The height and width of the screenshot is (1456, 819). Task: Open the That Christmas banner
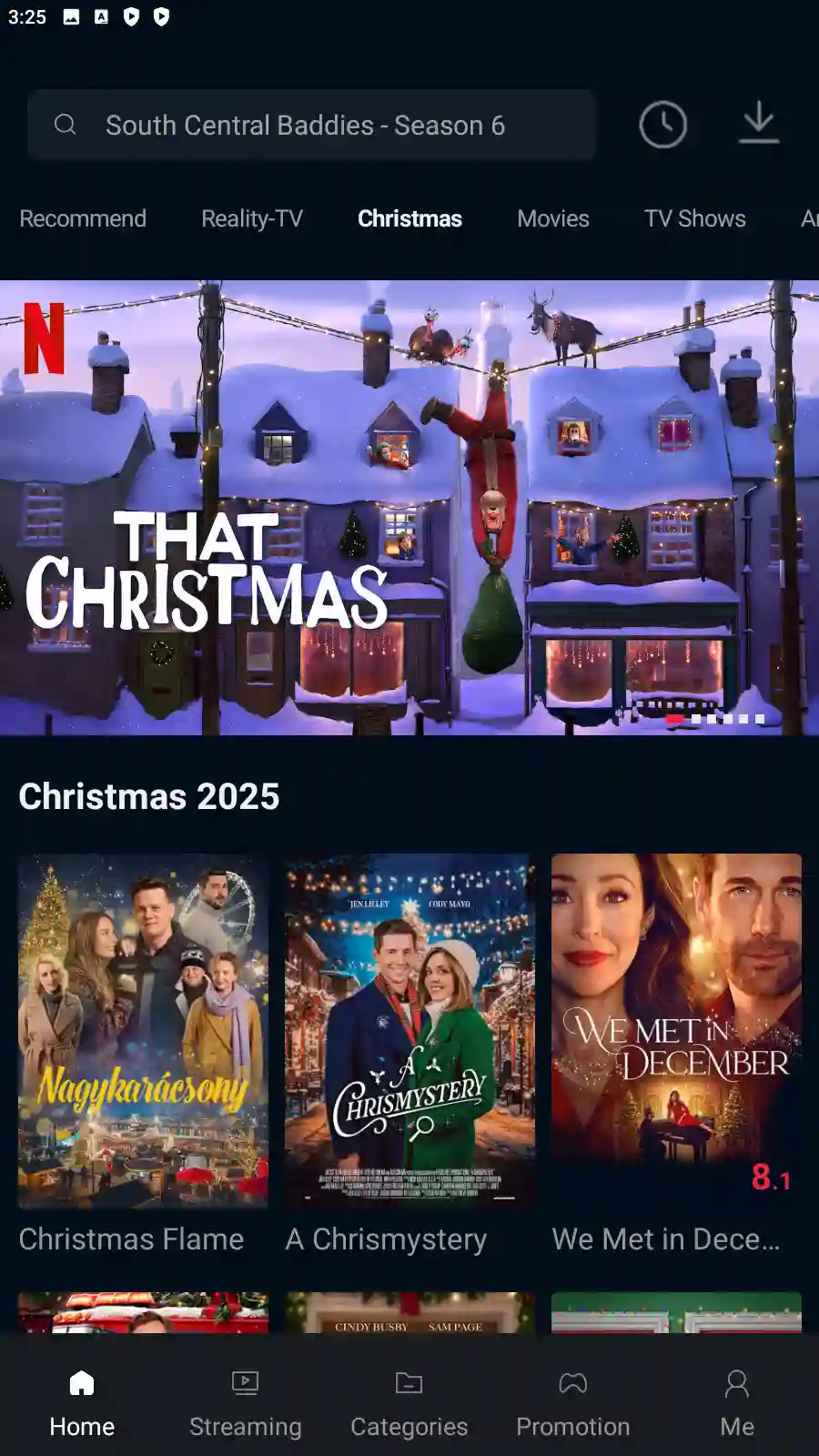click(409, 507)
